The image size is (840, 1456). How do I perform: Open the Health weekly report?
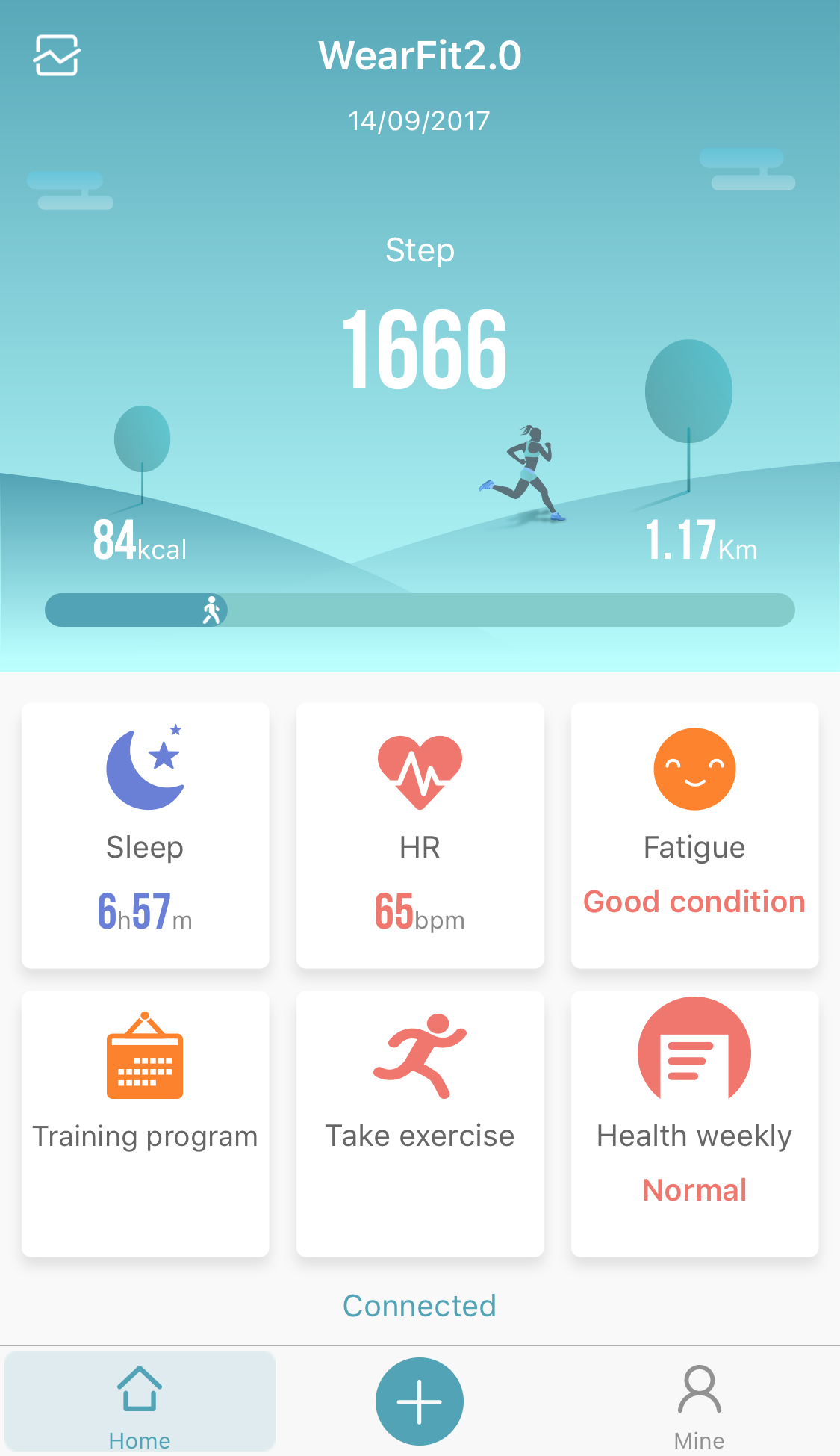pos(694,1124)
